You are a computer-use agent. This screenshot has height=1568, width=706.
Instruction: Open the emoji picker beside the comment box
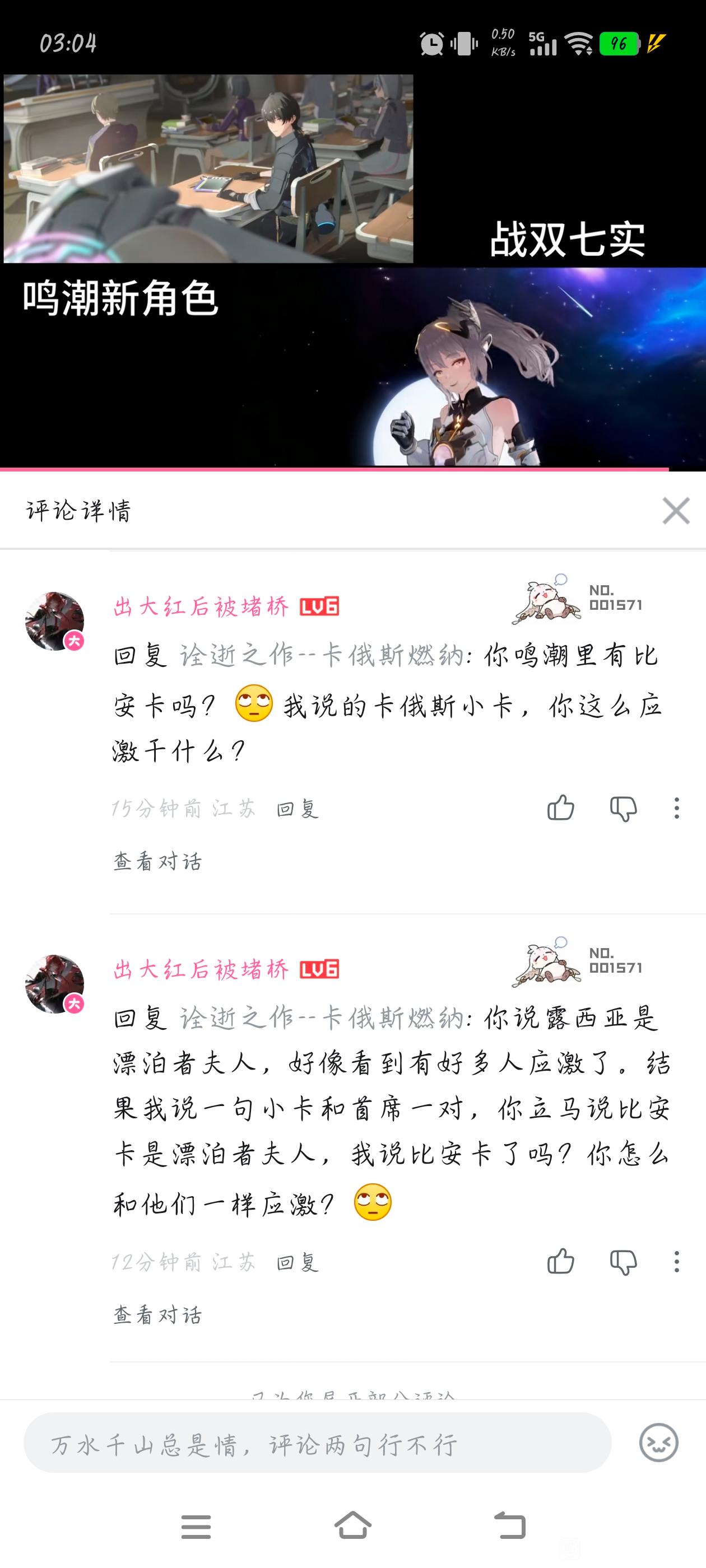click(658, 1443)
